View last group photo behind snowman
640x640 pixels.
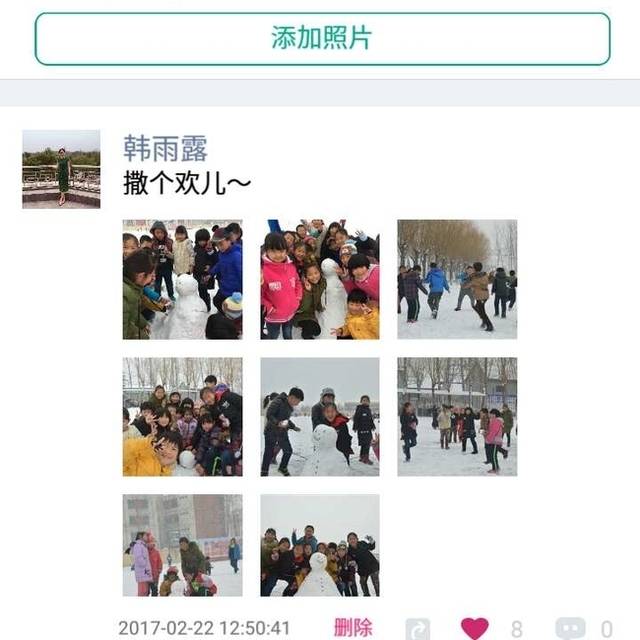320,546
